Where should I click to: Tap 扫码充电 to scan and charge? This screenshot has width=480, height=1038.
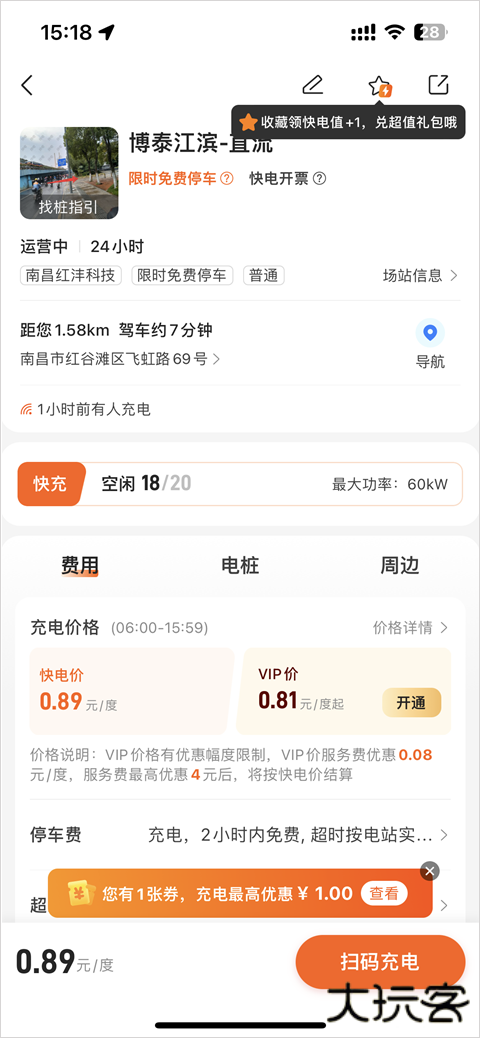380,962
